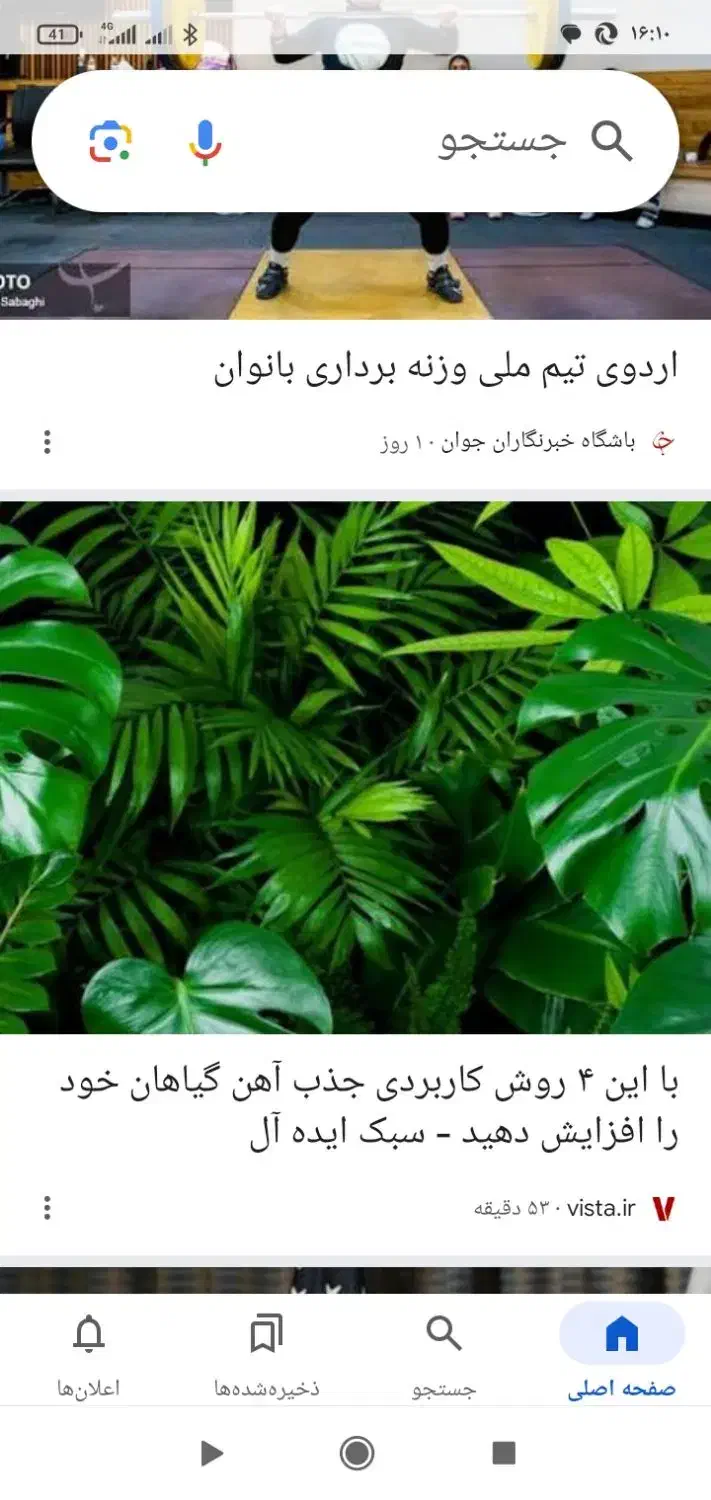
Task: Open options for the vista.ir article
Action: [47, 1208]
